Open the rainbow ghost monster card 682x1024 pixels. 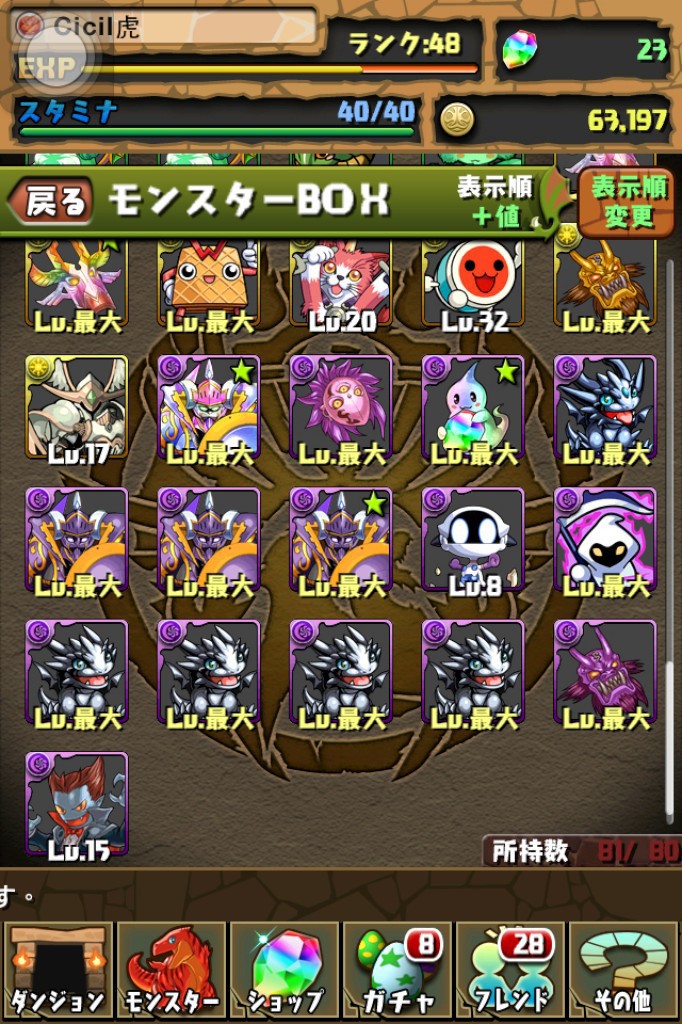pyautogui.click(x=473, y=407)
